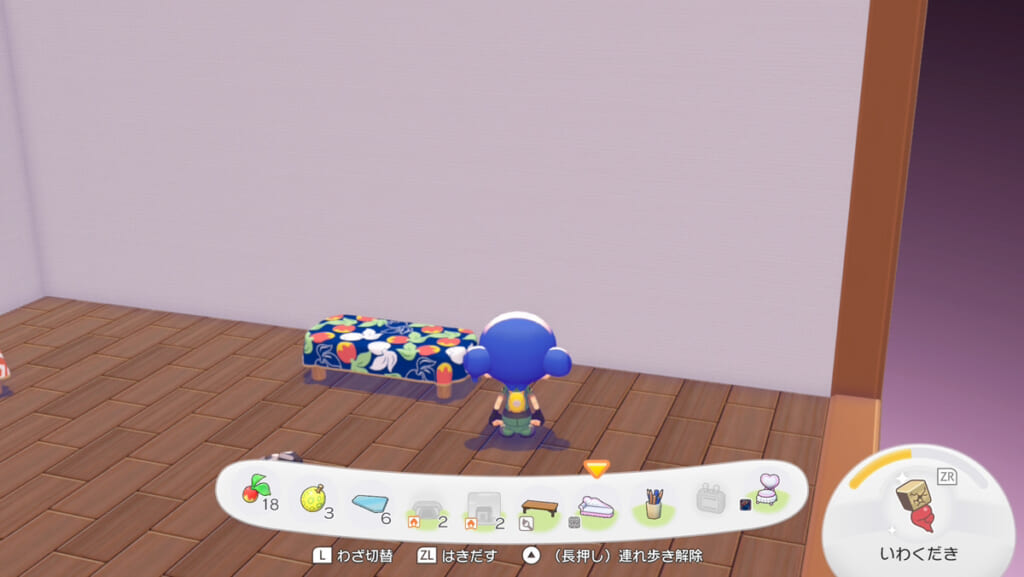Pick the pencil cup item

coord(653,502)
